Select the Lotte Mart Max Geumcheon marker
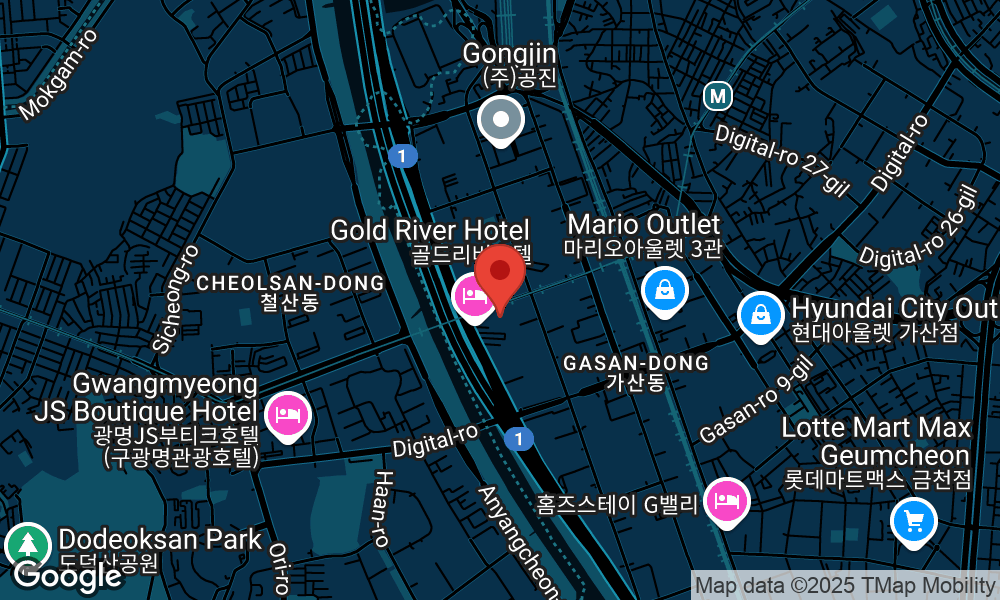The image size is (1000, 600). (913, 520)
